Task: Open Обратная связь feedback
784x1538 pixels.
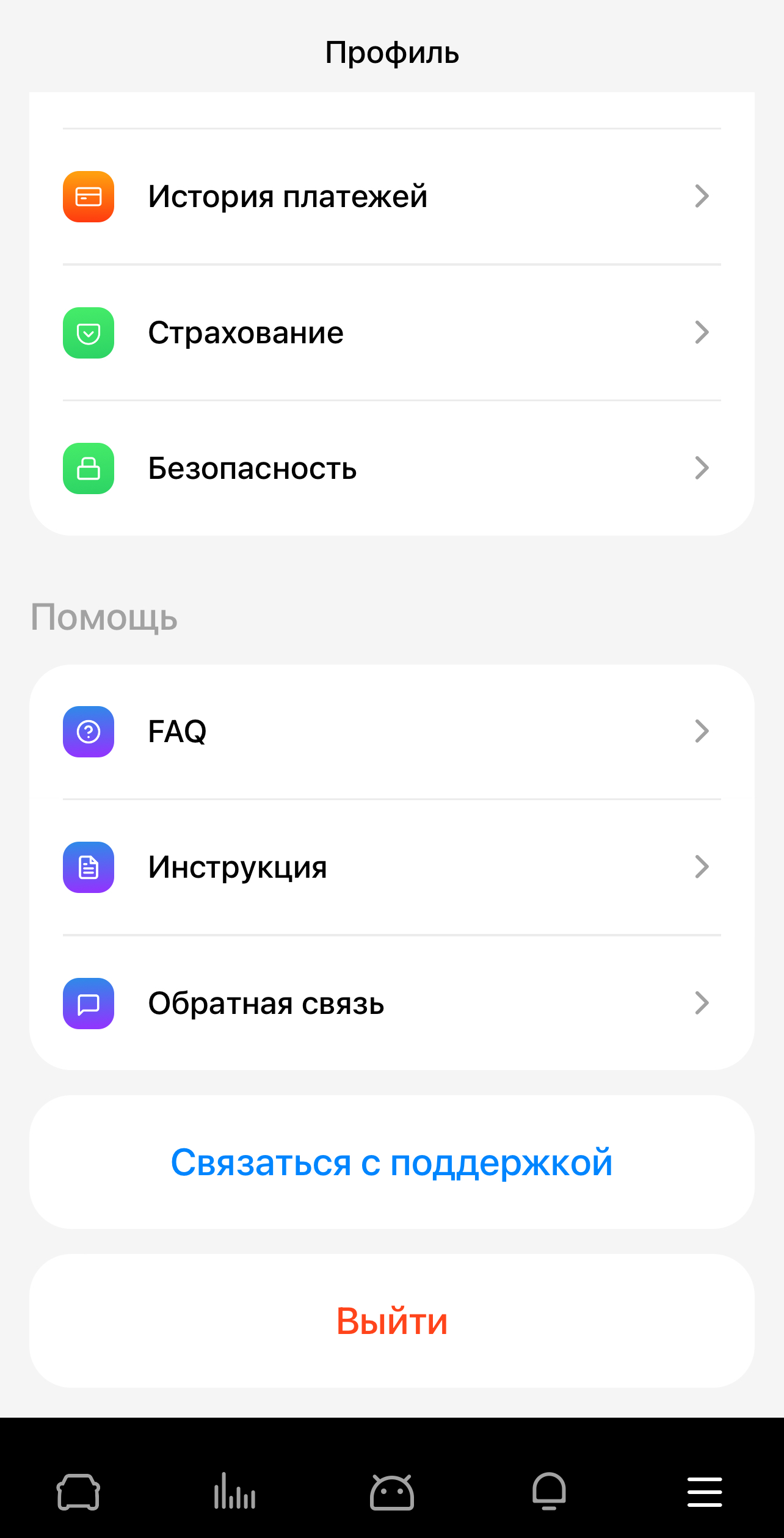Action: pyautogui.click(x=391, y=1004)
